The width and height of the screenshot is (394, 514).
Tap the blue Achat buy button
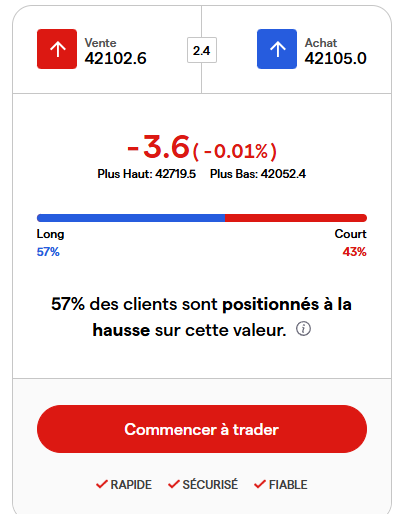(x=277, y=49)
